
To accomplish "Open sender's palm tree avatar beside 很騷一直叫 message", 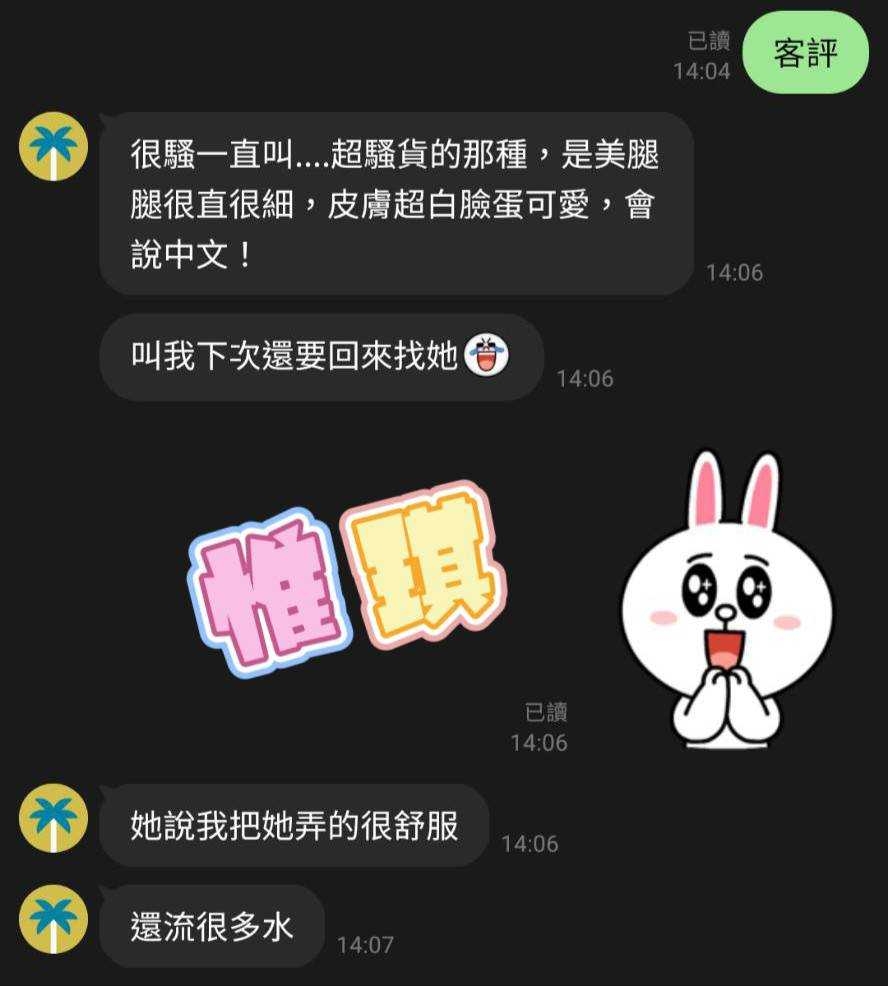I will click(54, 146).
